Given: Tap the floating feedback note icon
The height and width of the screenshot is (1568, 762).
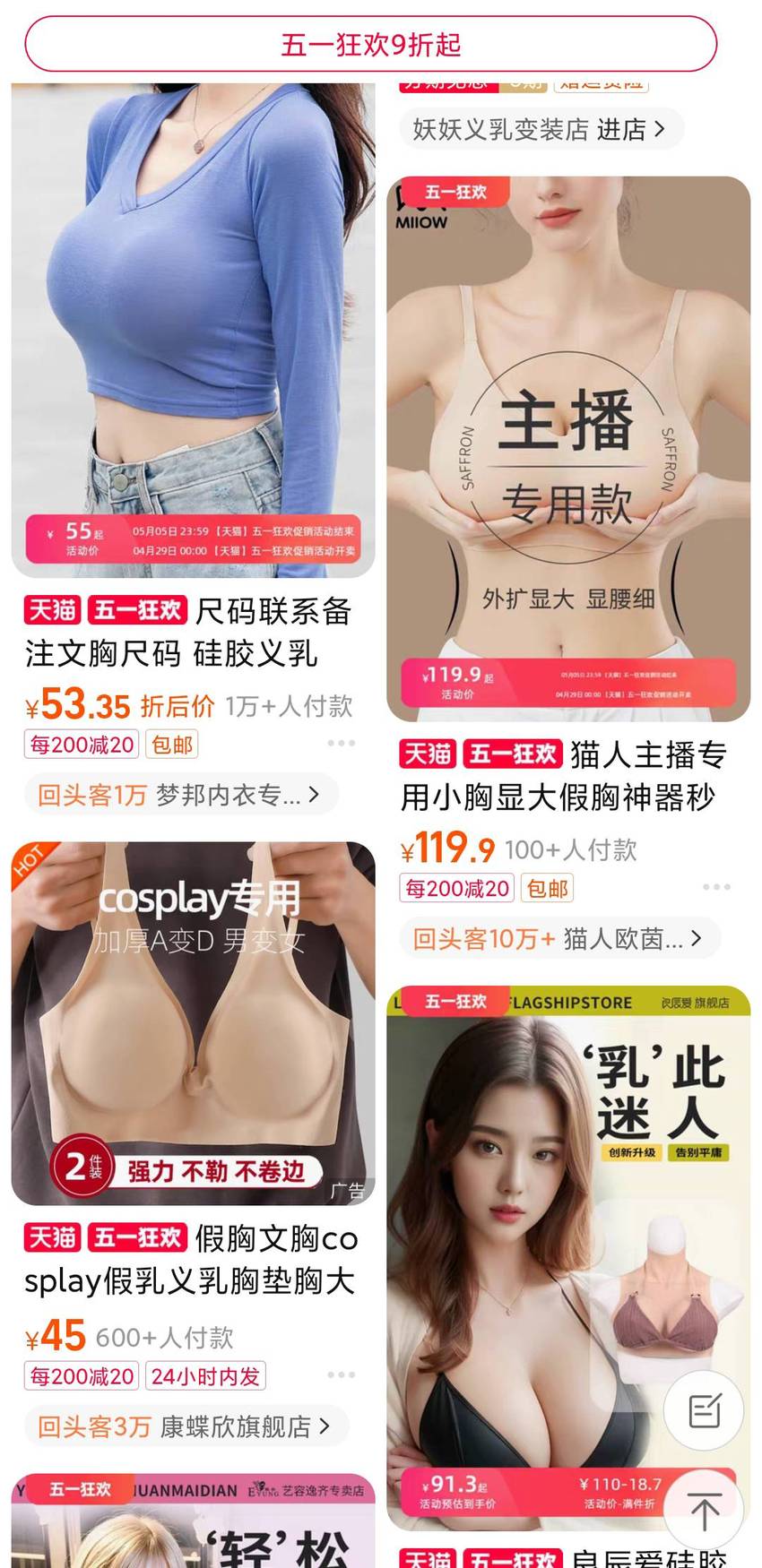Looking at the screenshot, I should click(x=705, y=1410).
